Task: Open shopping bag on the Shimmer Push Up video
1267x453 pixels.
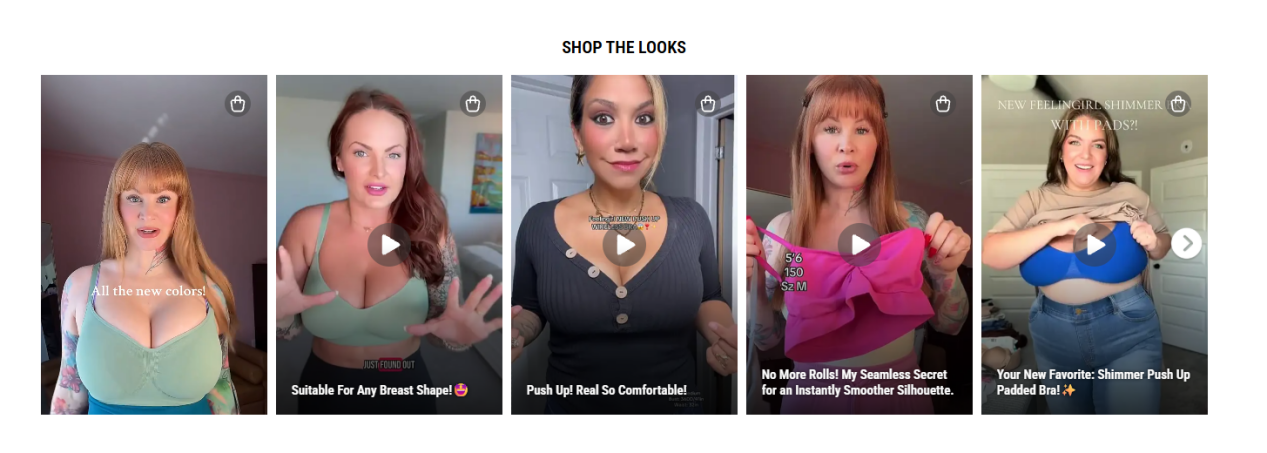Action: [1178, 103]
